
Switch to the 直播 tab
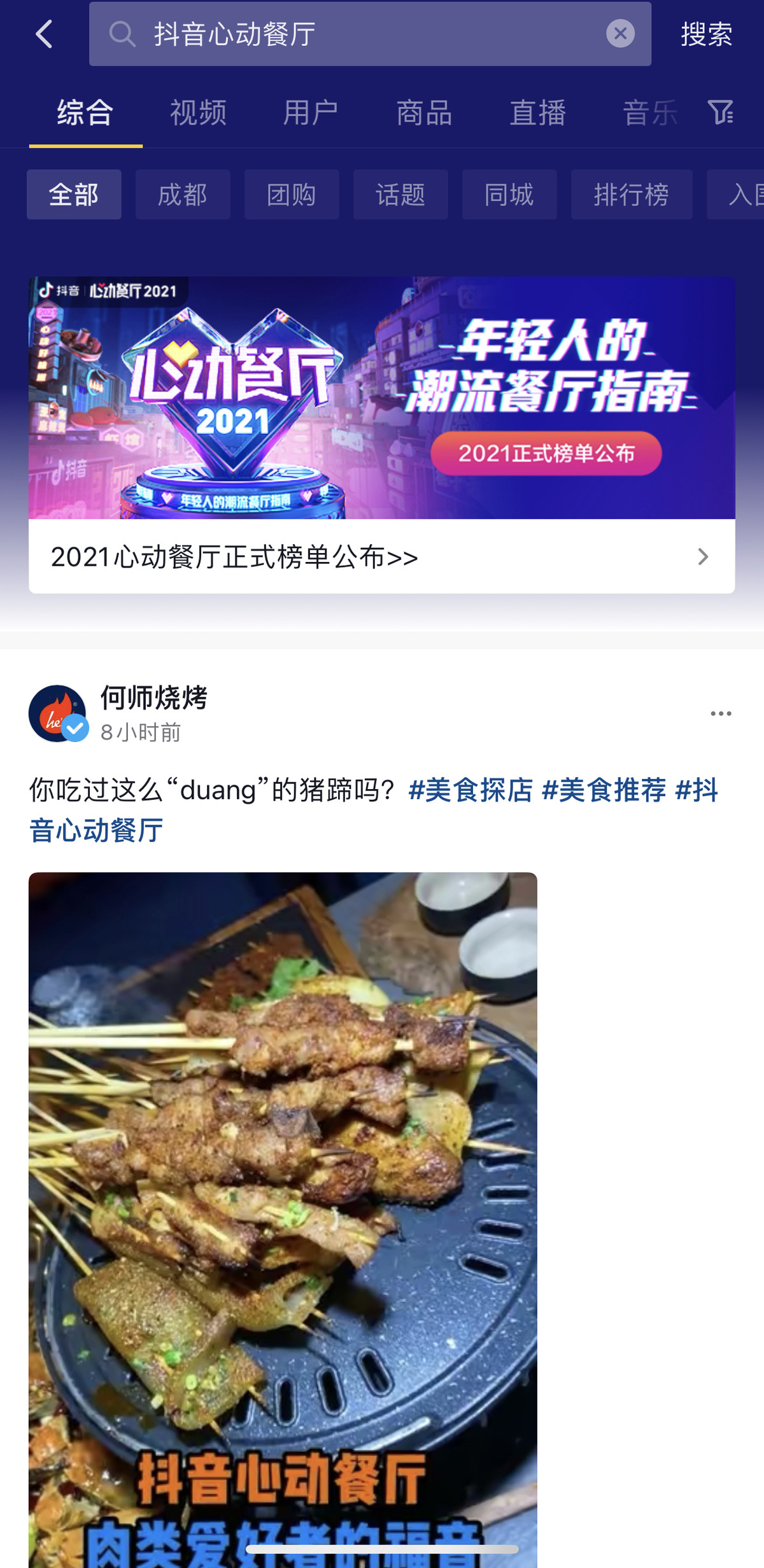[x=537, y=113]
